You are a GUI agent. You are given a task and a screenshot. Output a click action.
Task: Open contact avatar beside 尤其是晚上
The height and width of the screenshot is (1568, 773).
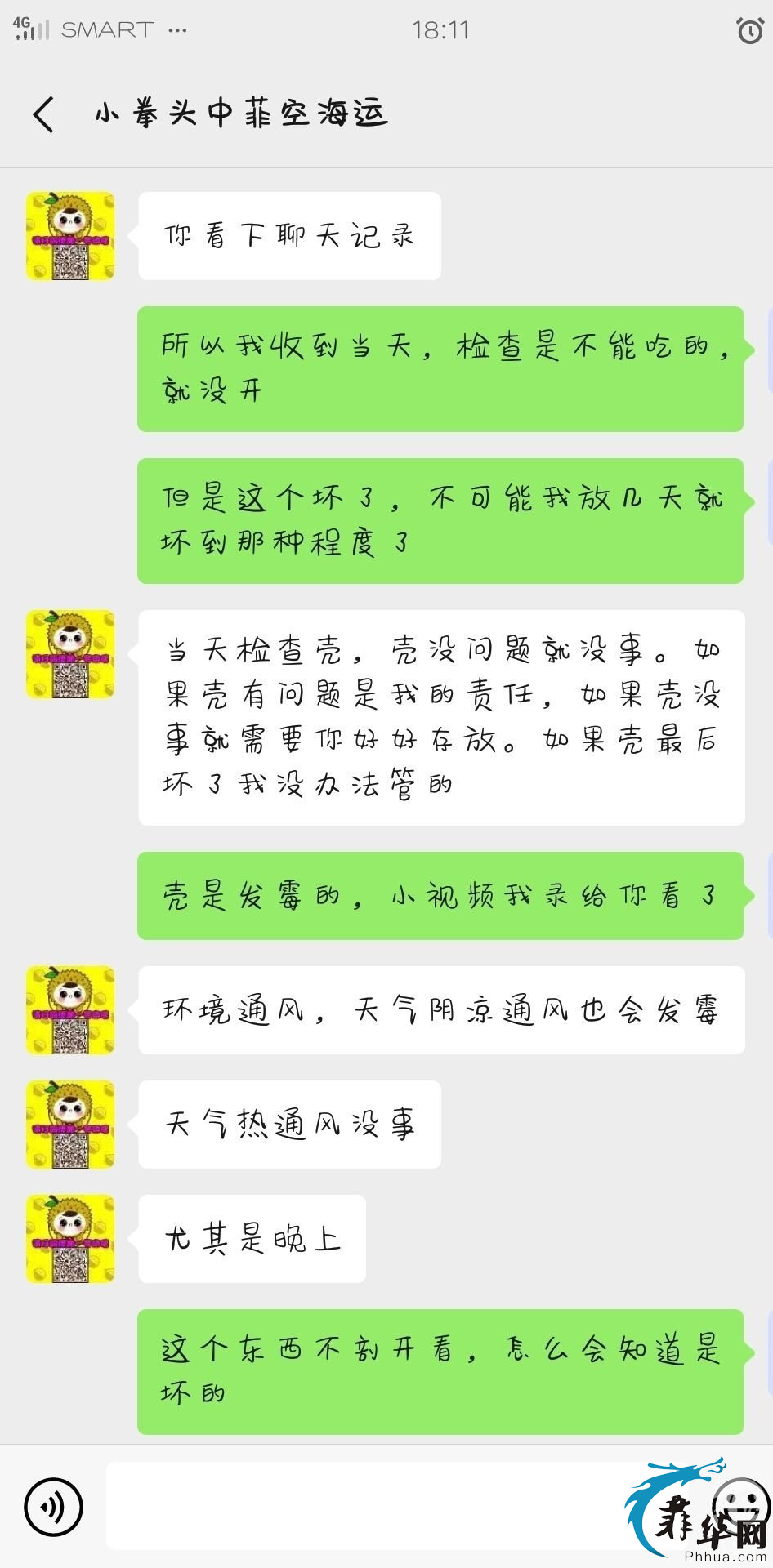click(70, 1239)
